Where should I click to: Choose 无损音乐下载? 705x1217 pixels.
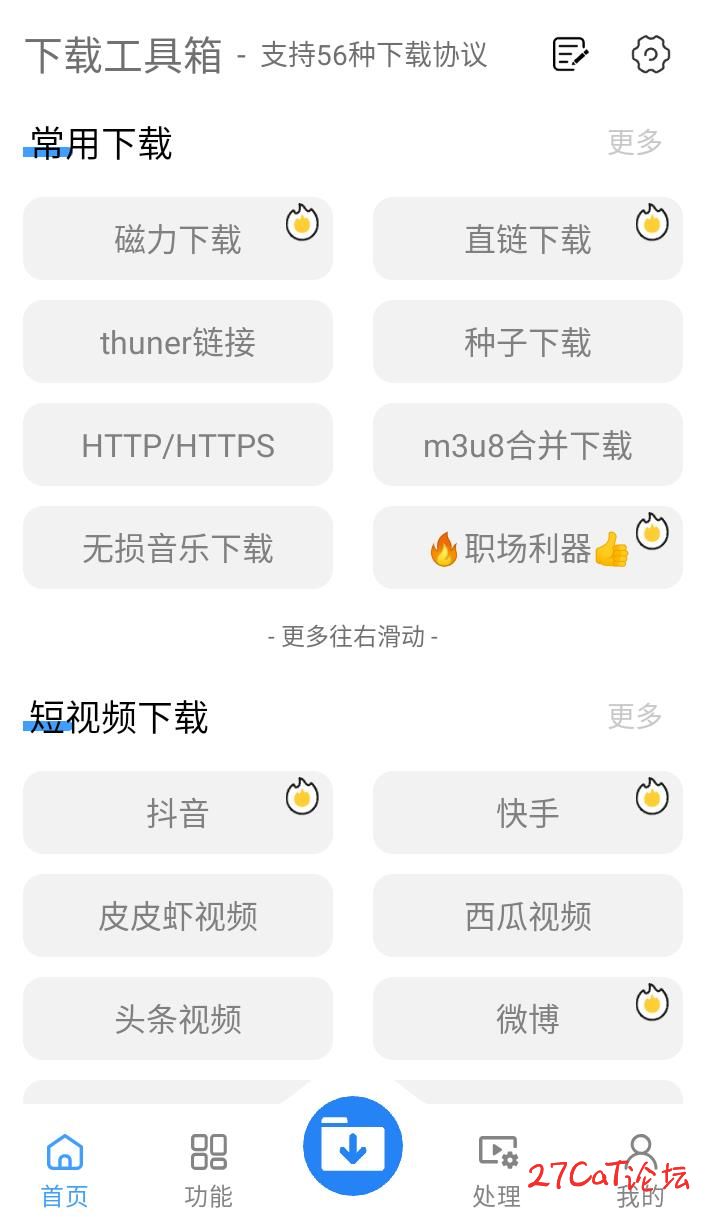tap(178, 548)
